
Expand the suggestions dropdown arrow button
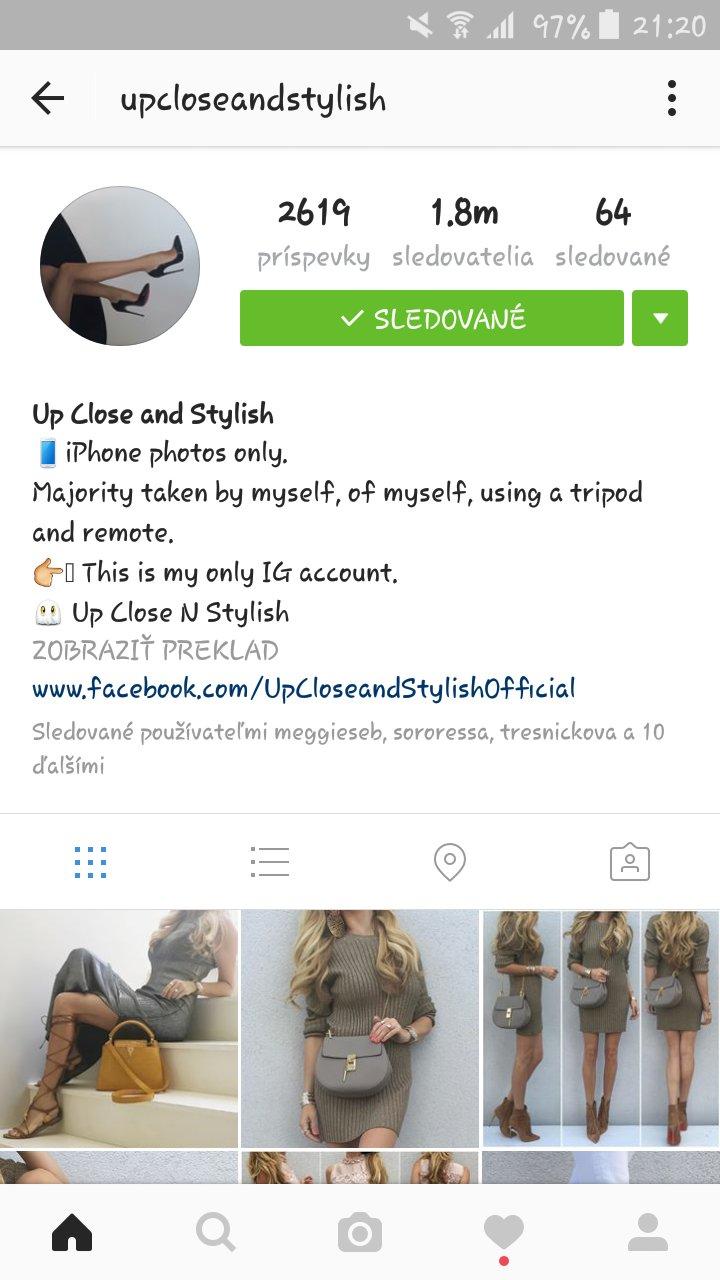coord(660,318)
